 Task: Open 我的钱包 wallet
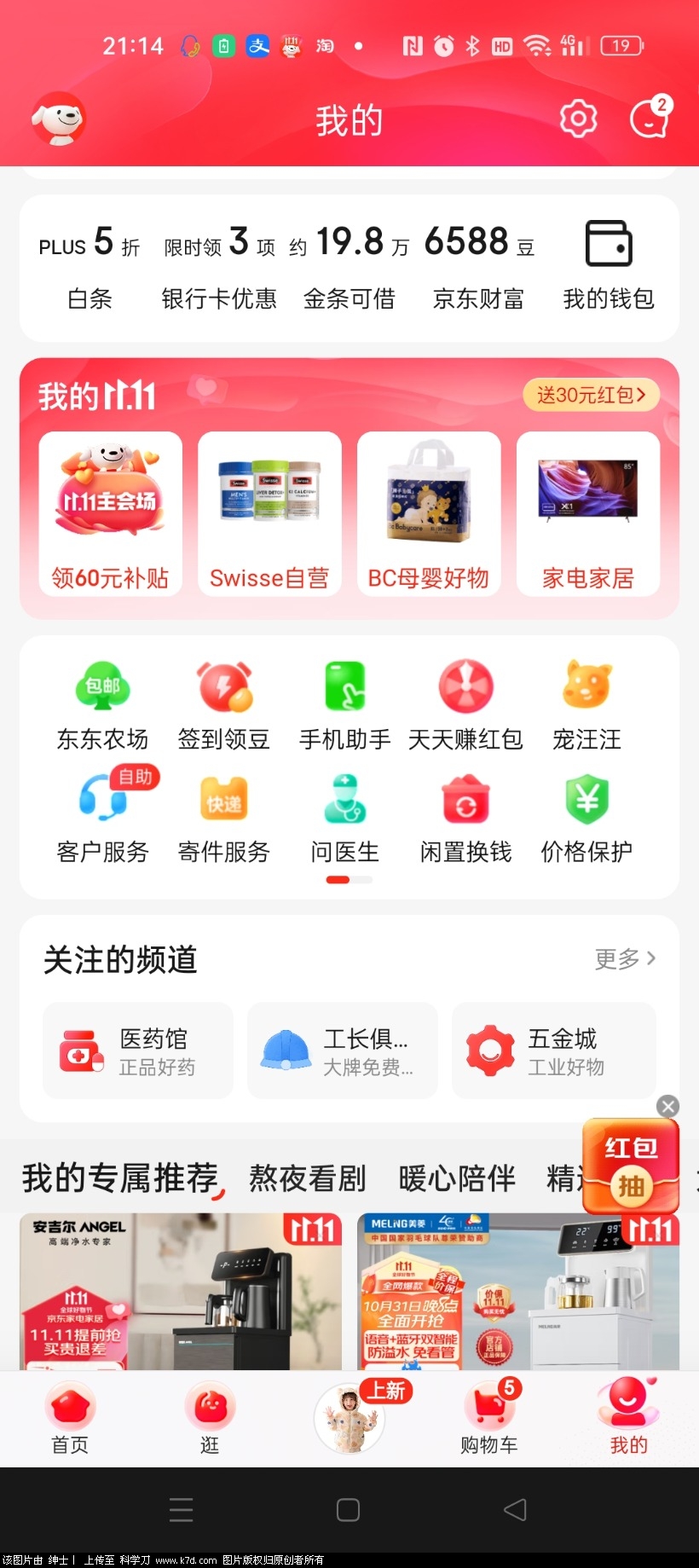click(x=609, y=264)
